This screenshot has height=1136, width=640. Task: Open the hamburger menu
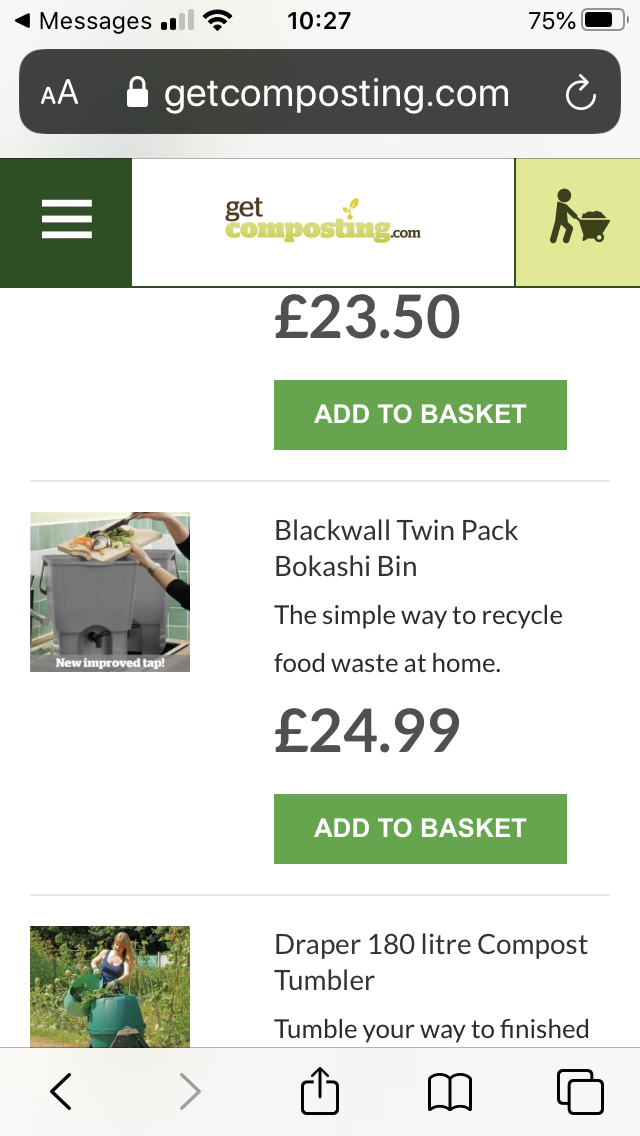point(66,221)
